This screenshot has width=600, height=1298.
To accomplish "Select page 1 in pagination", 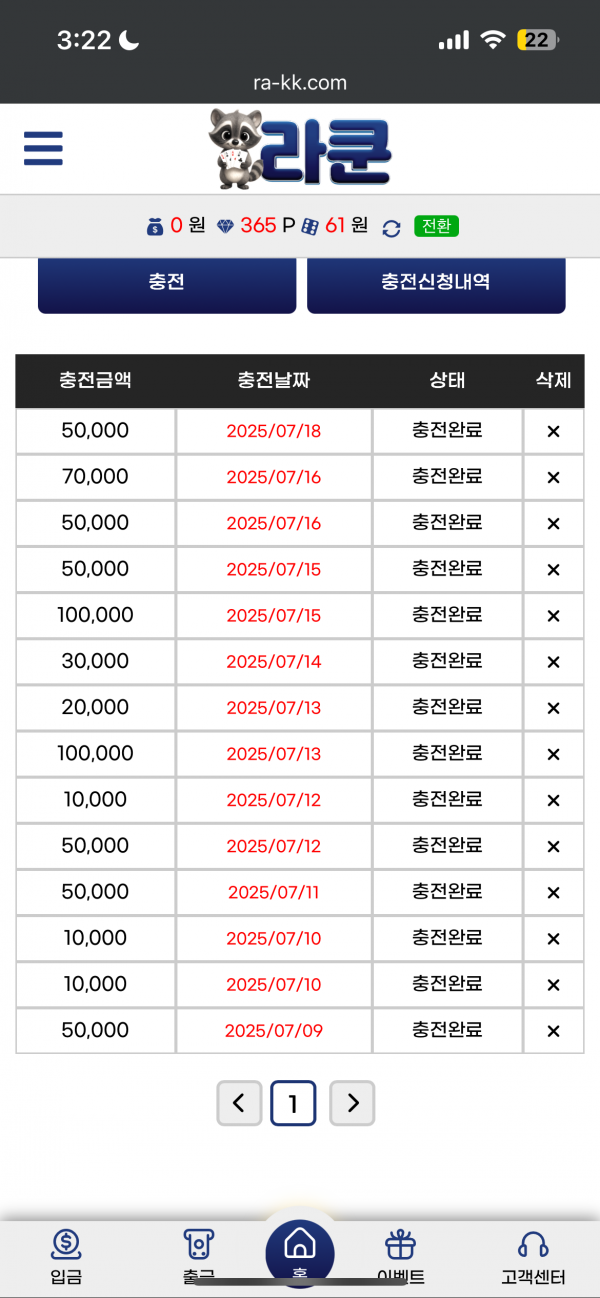I will (293, 1103).
